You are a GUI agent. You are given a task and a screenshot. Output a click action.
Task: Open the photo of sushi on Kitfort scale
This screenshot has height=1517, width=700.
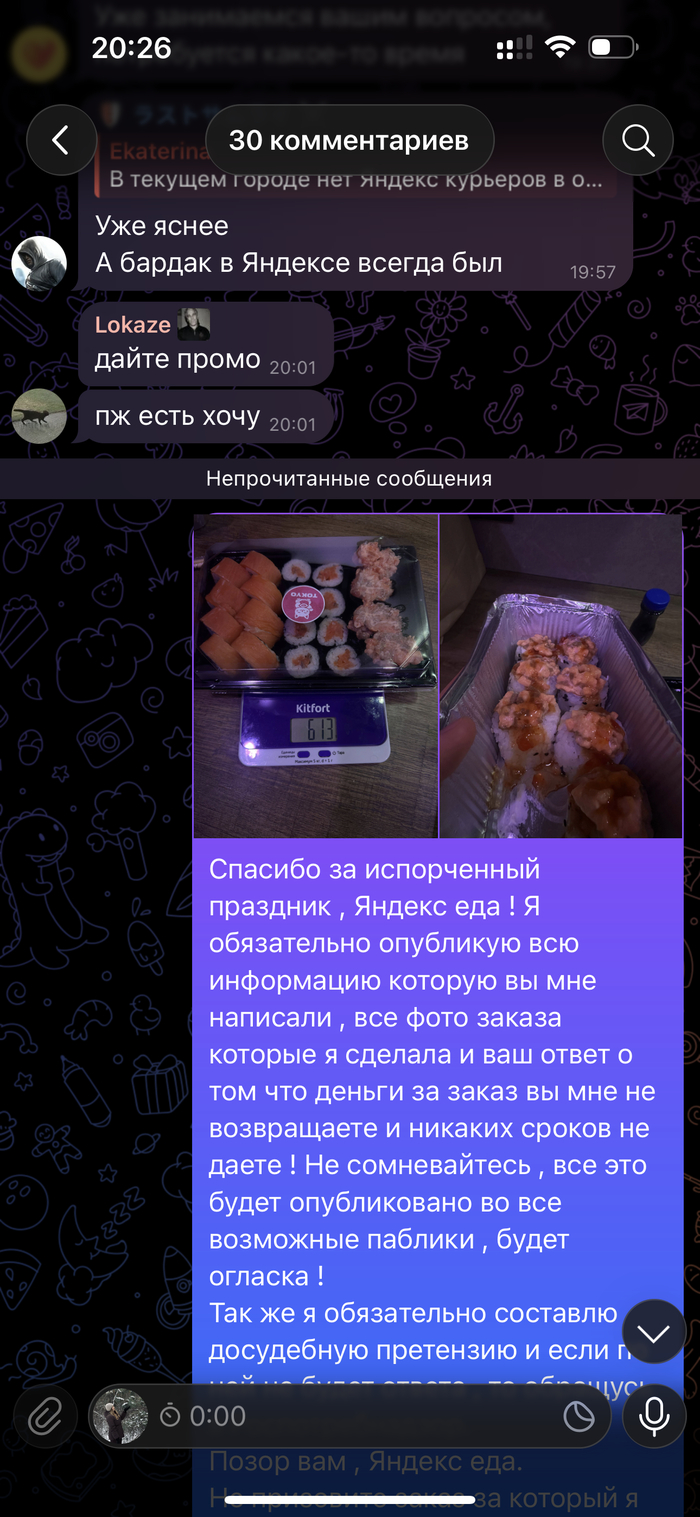315,675
